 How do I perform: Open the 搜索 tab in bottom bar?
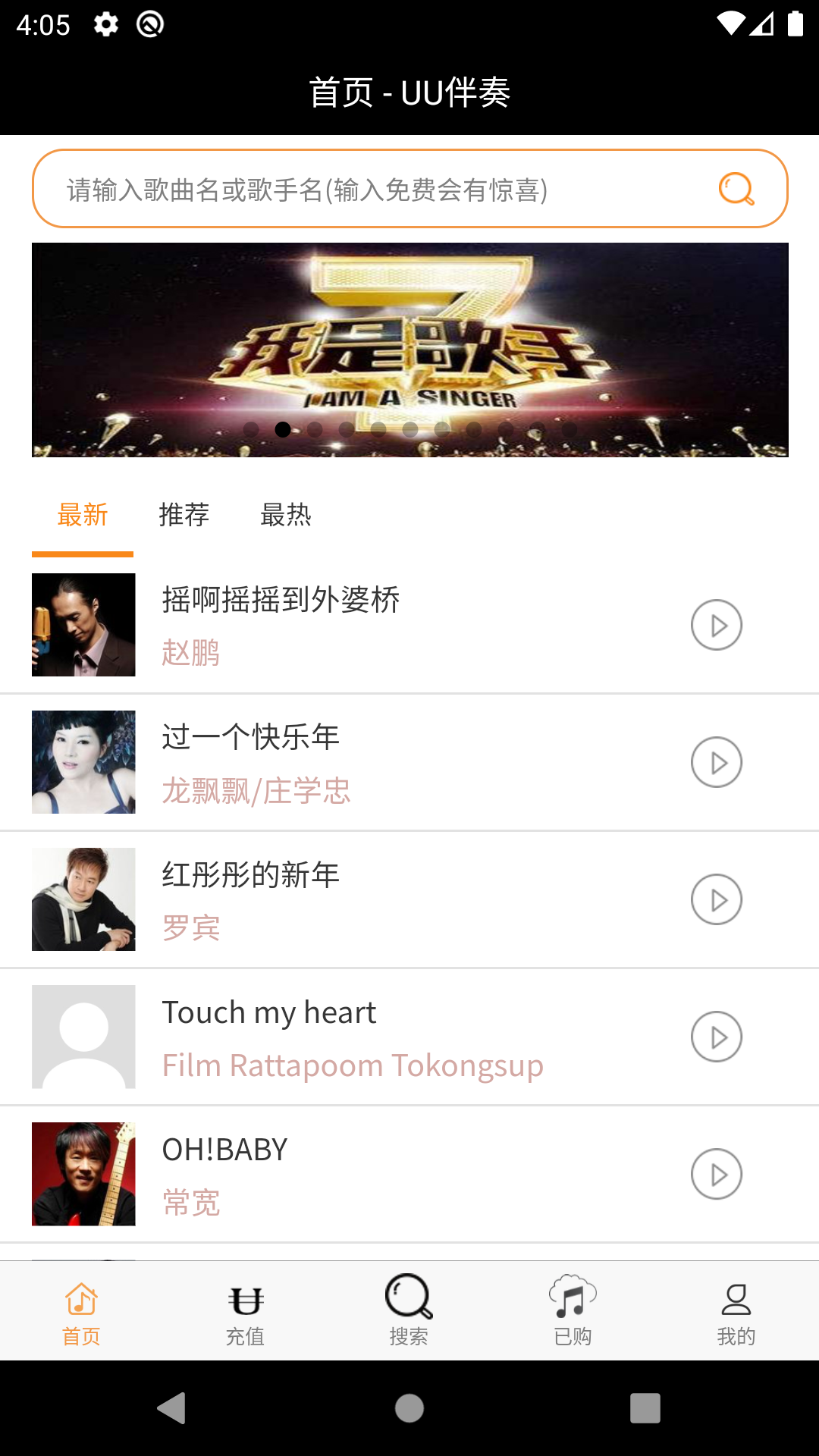(x=409, y=1312)
